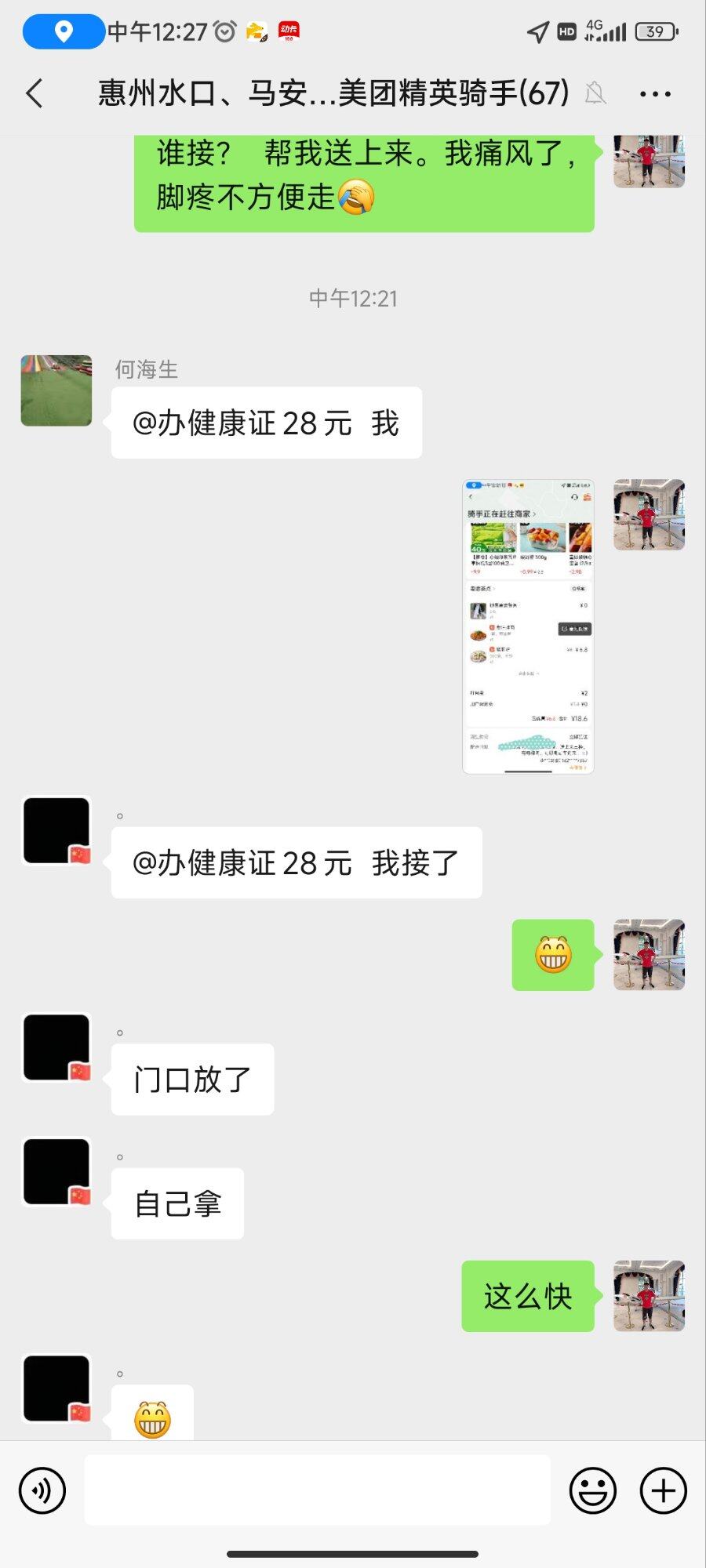Open the shared order screenshot image
706x1568 pixels.
click(528, 626)
